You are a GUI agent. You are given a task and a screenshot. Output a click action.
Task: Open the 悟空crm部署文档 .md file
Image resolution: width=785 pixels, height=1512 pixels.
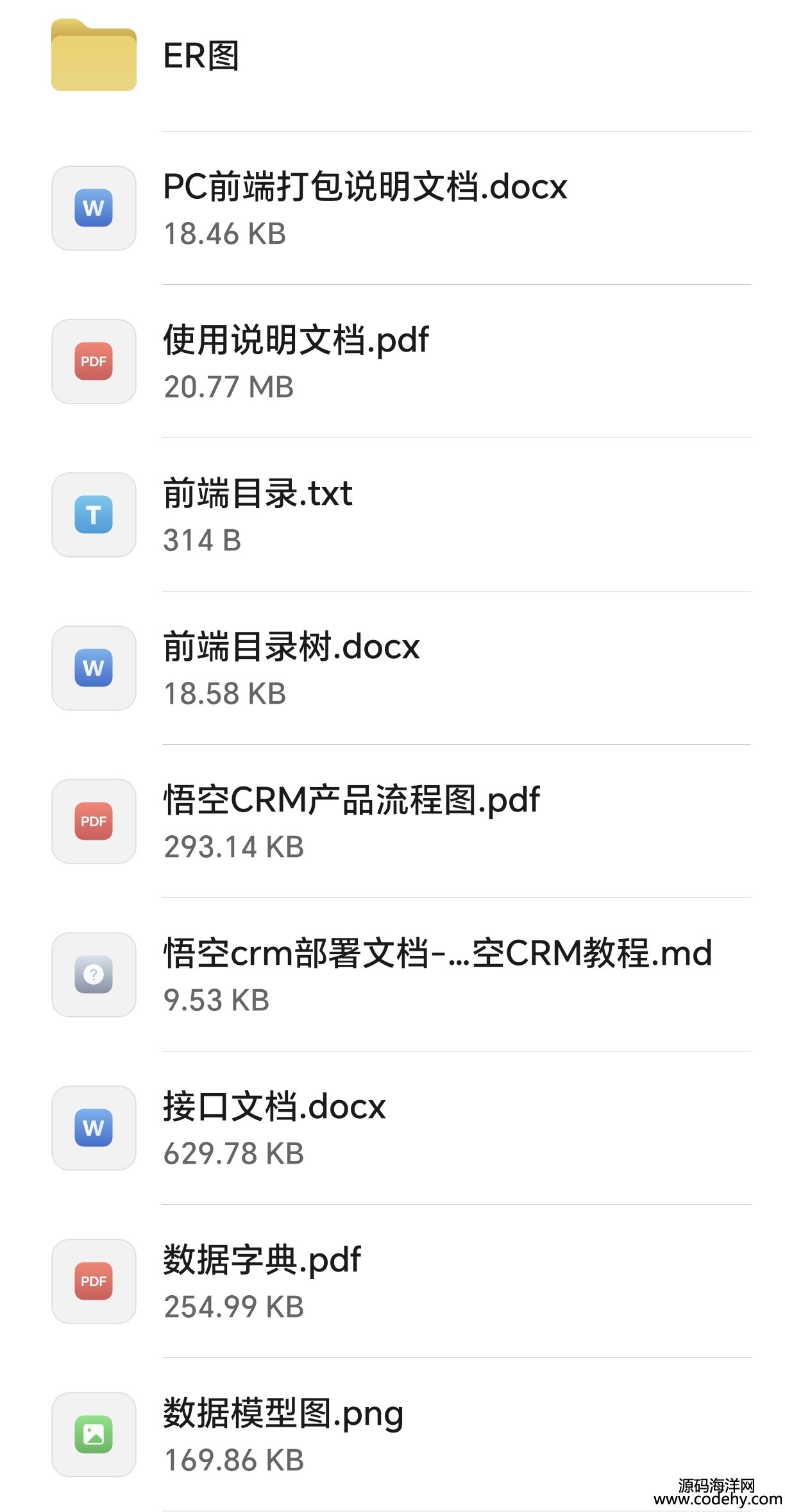click(x=393, y=975)
